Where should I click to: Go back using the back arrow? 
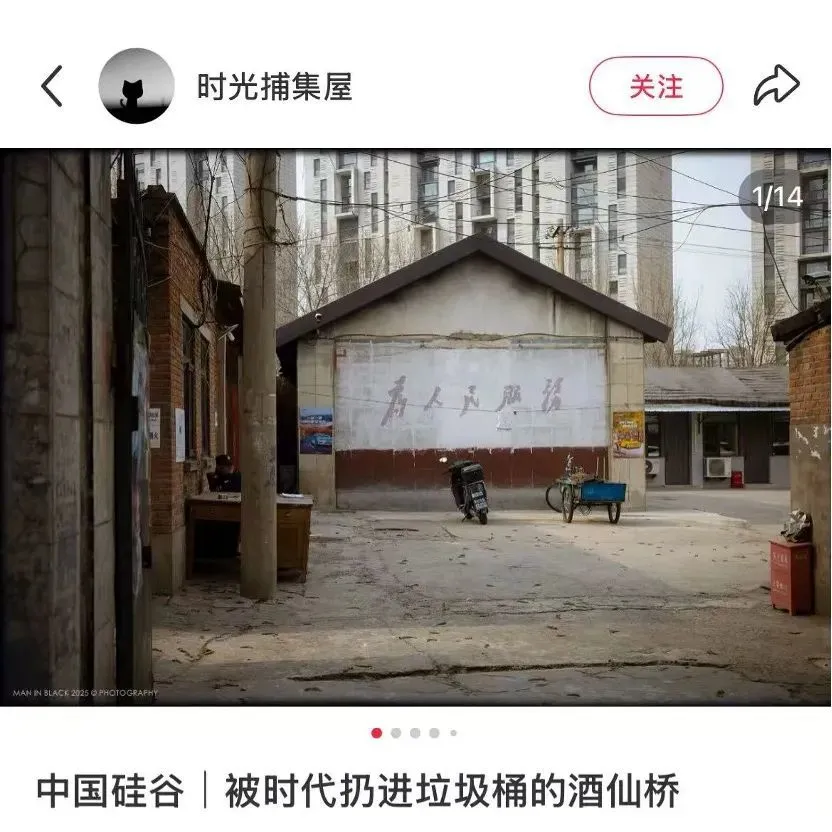click(x=52, y=86)
